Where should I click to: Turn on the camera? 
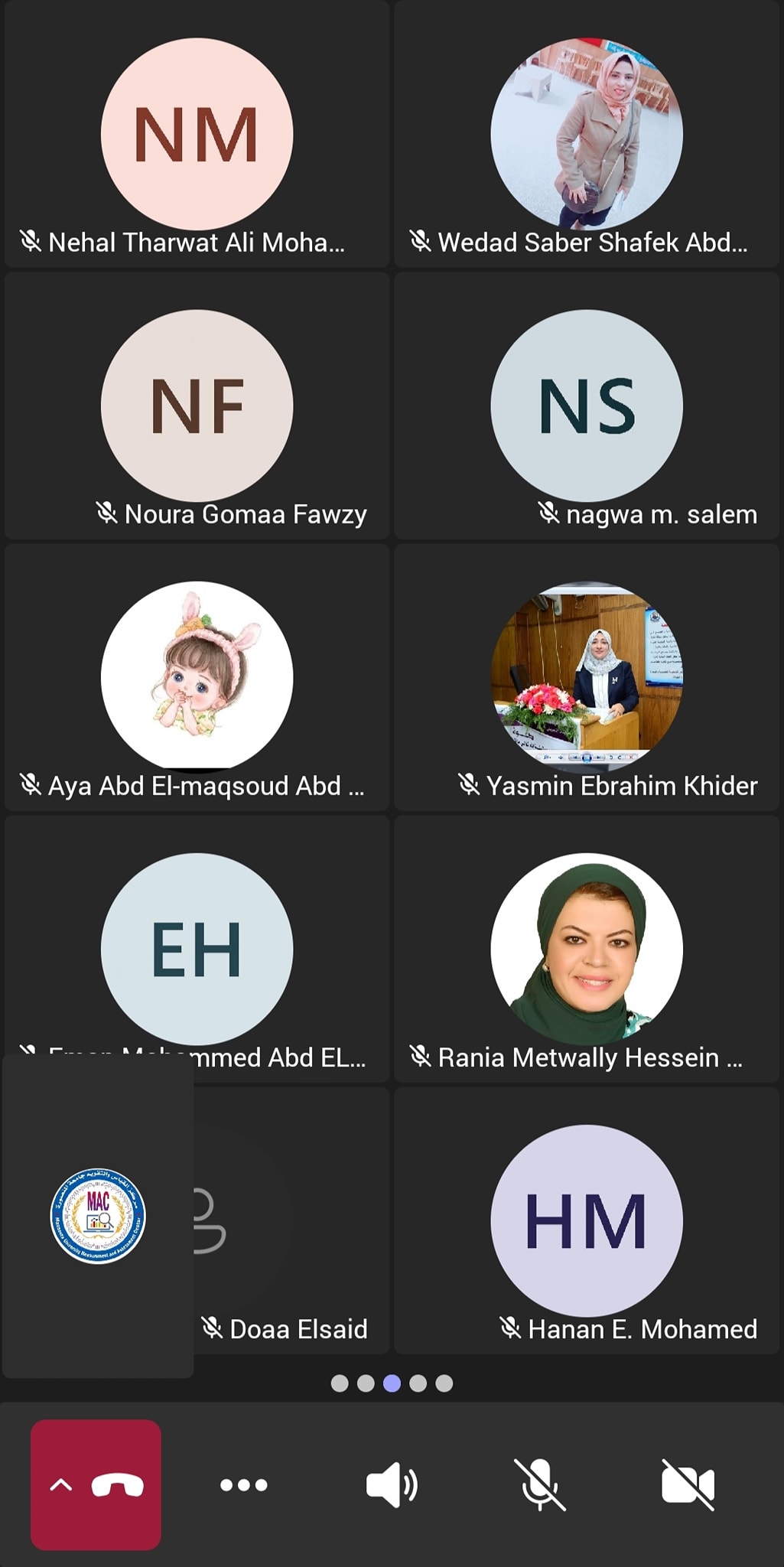(x=688, y=1485)
